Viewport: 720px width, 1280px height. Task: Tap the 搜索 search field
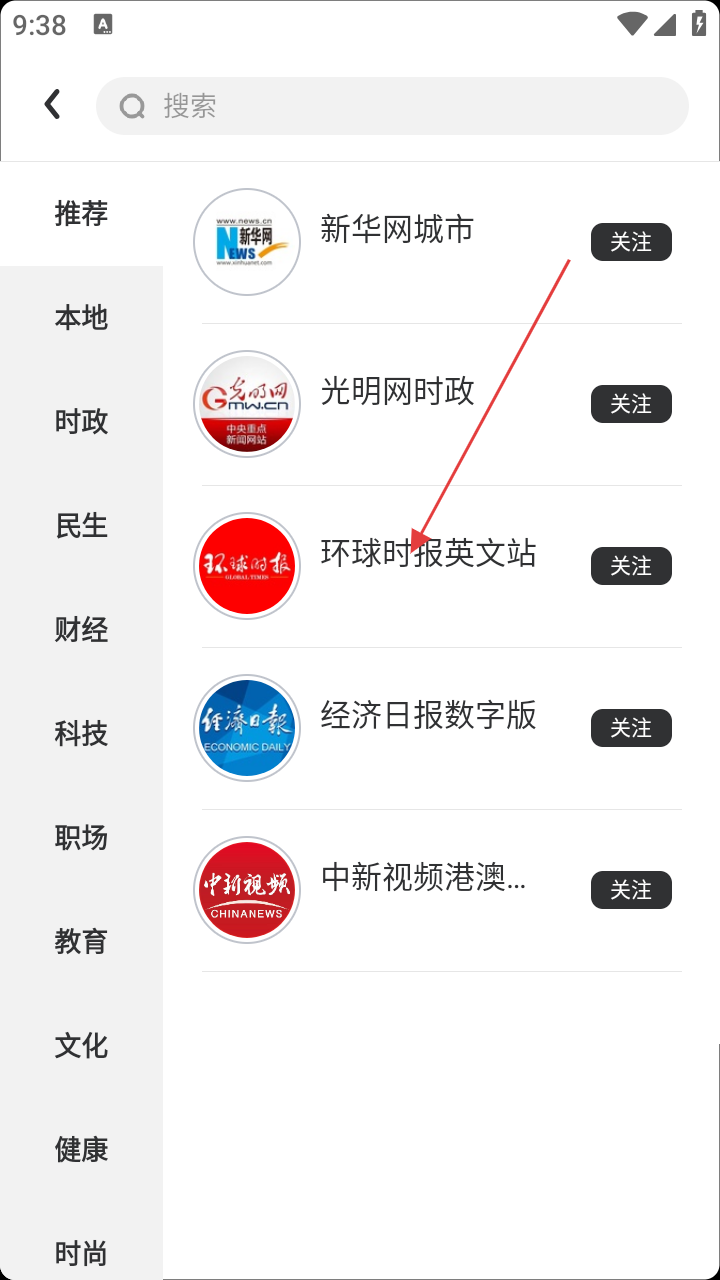[392, 105]
